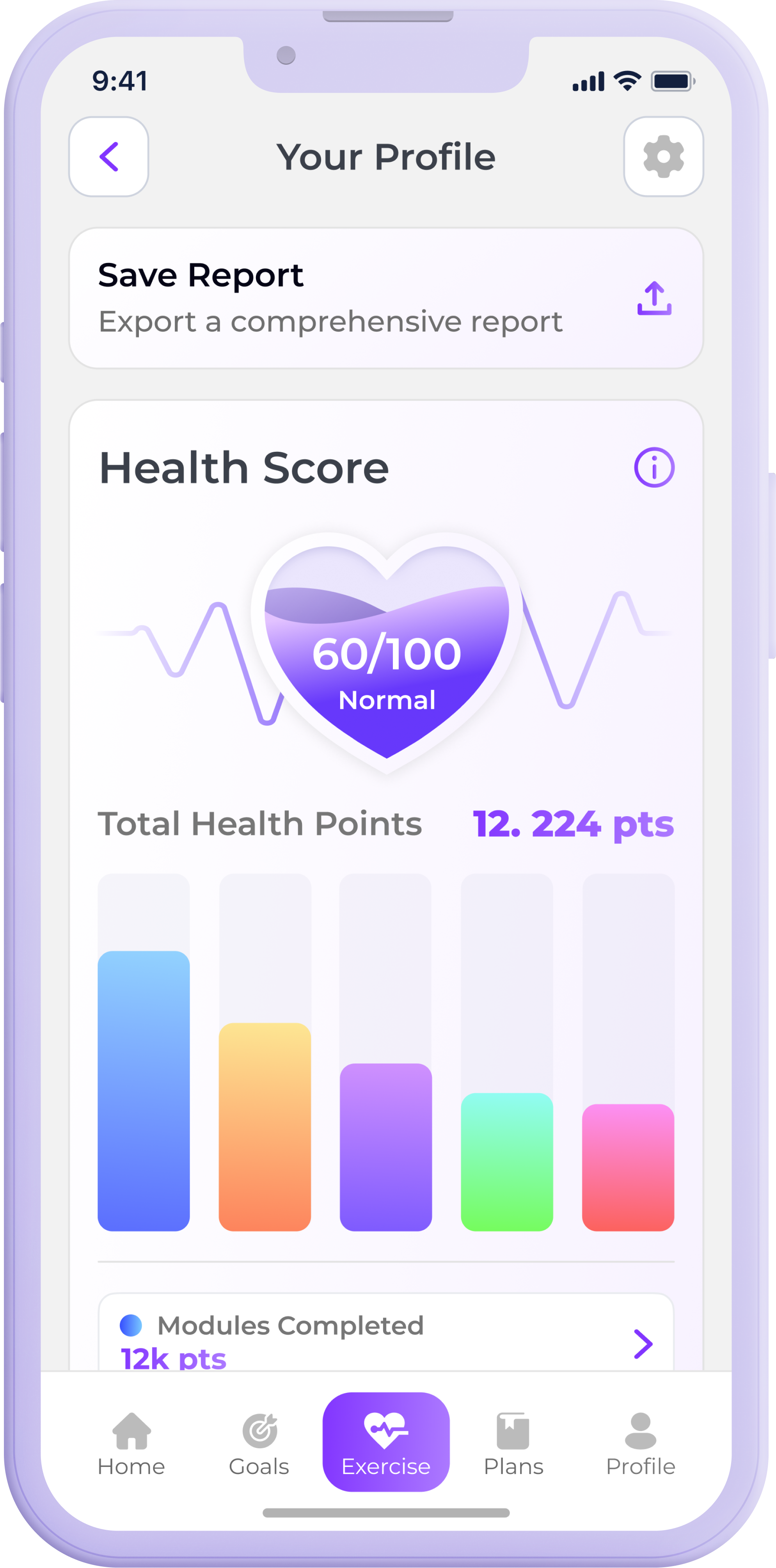Viewport: 776px width, 1568px height.
Task: Select the Exercise tab
Action: coord(386,1442)
